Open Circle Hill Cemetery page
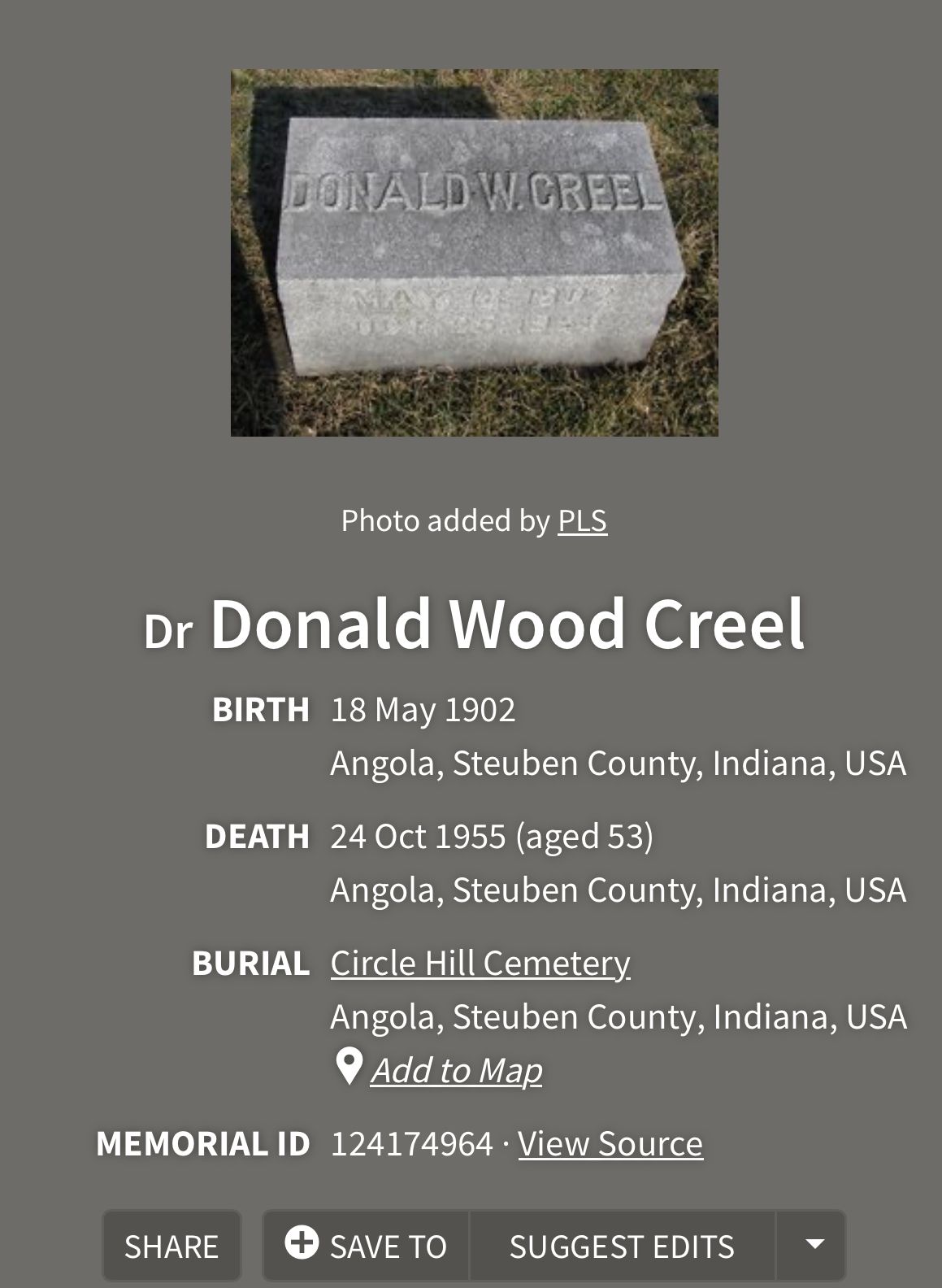This screenshot has width=942, height=1288. click(x=480, y=963)
